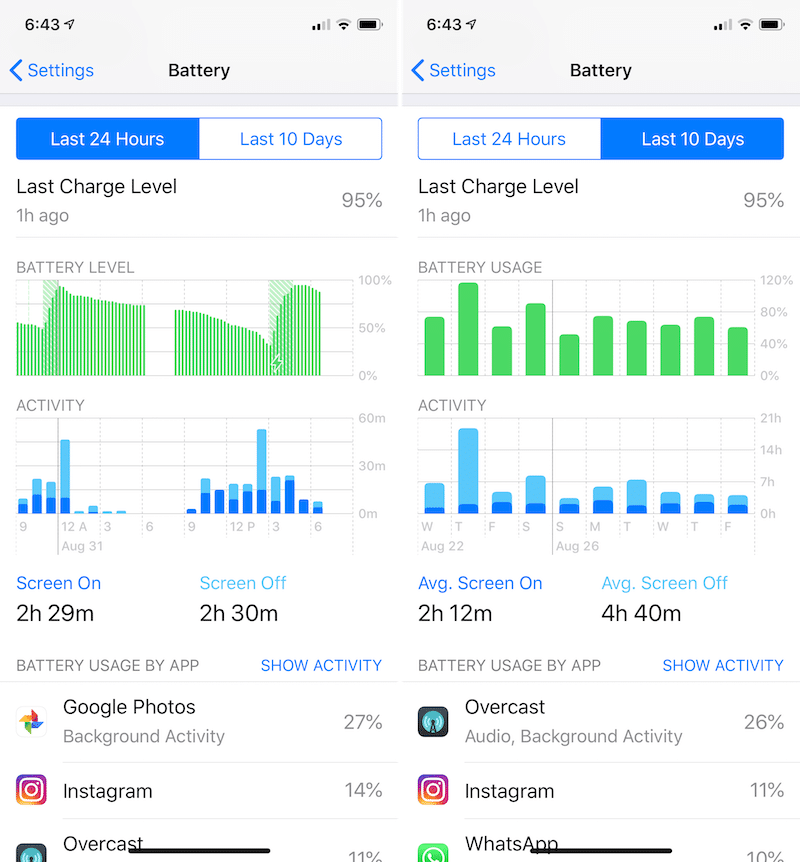The width and height of the screenshot is (800, 862).
Task: Open Instagram row showing 14% usage
Action: [x=199, y=791]
